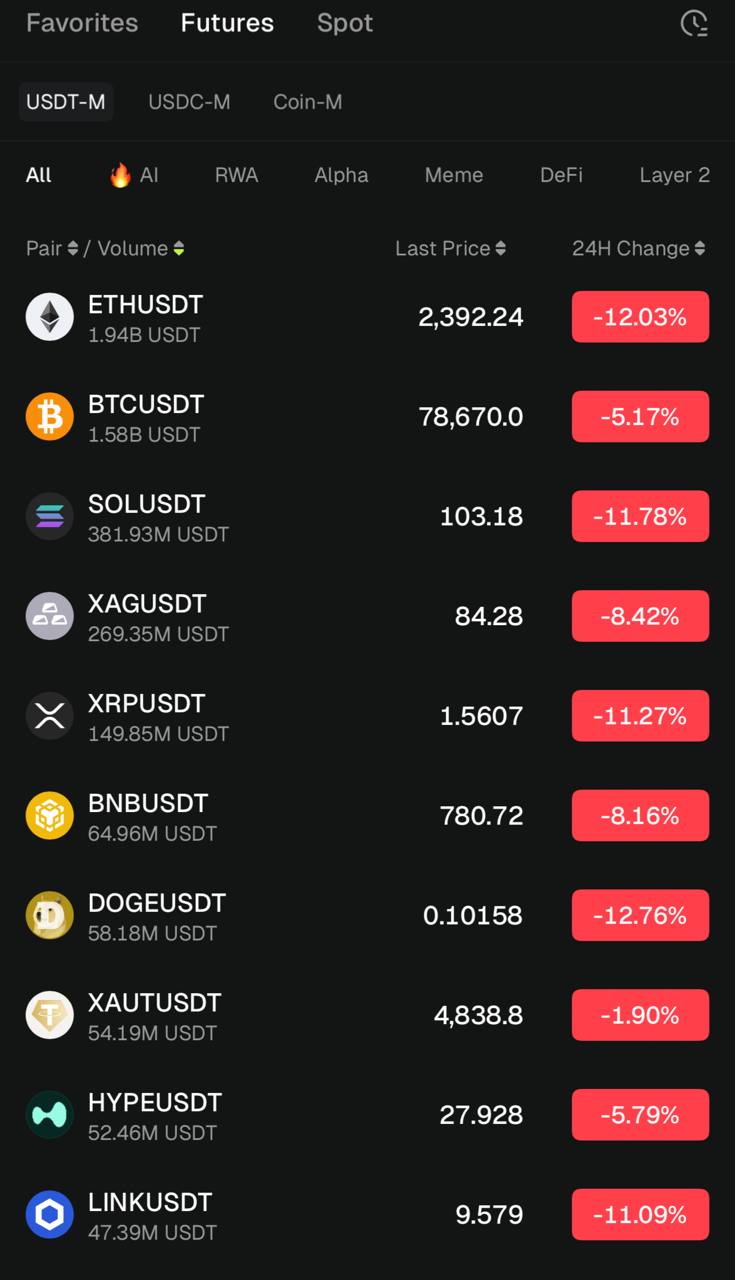
Task: Sort the list by Last Price
Action: (450, 248)
